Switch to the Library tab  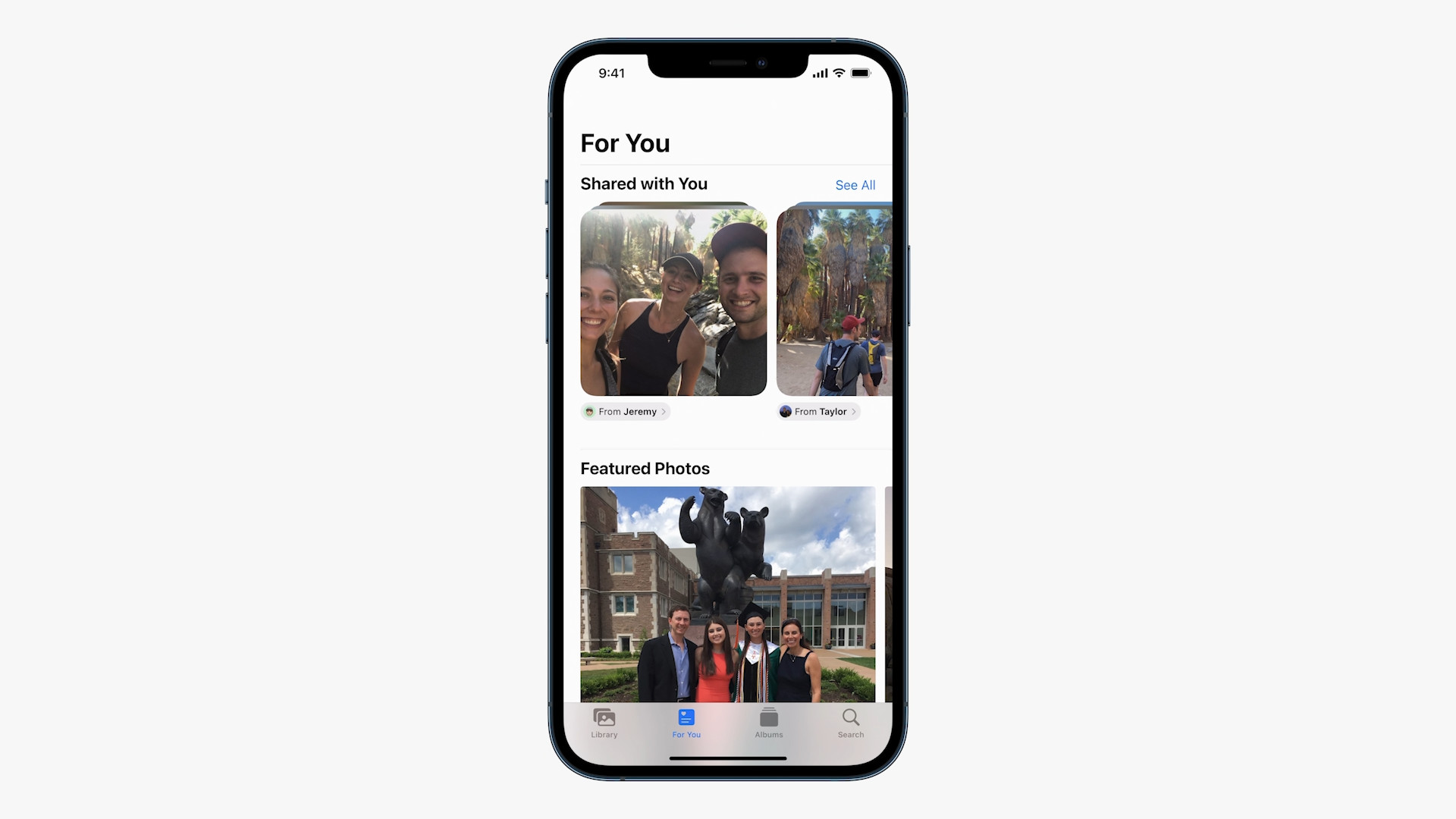pos(604,723)
